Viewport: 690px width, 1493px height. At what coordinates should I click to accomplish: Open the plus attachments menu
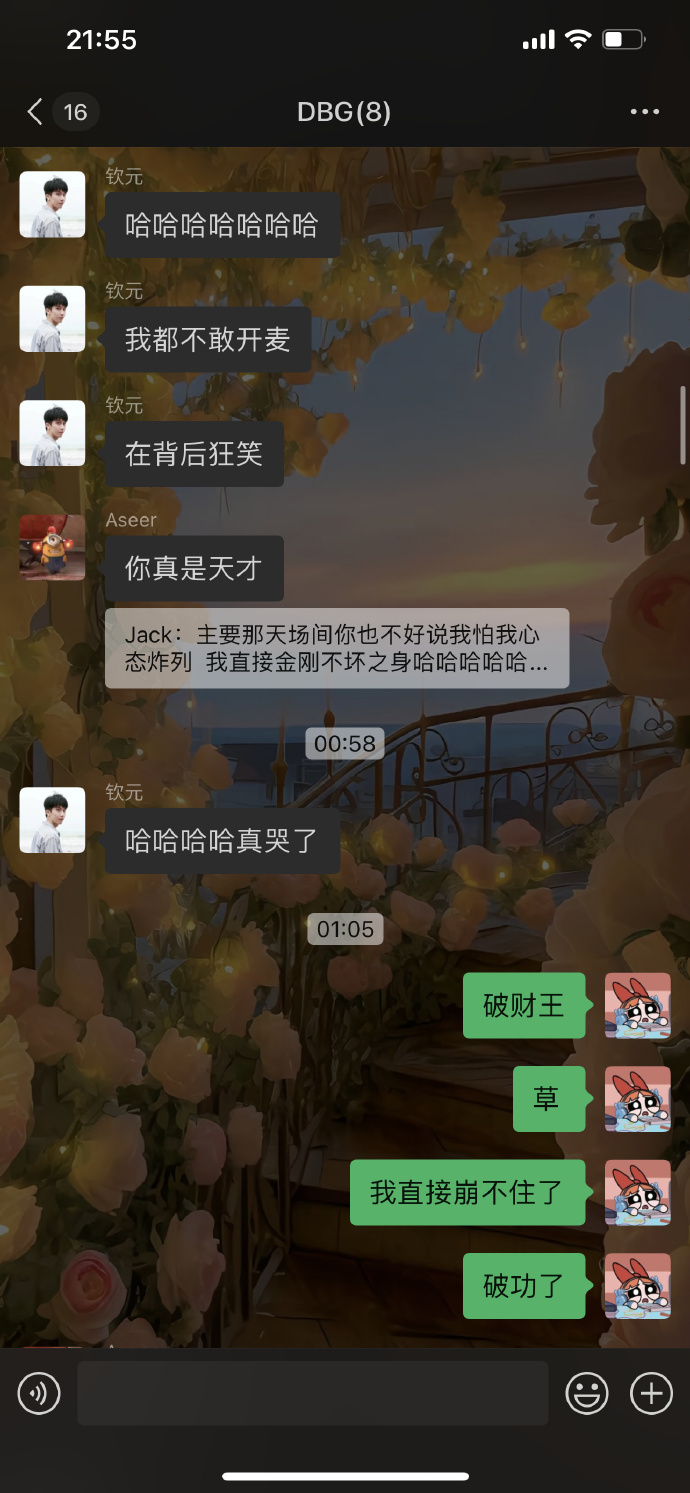pyautogui.click(x=651, y=1392)
